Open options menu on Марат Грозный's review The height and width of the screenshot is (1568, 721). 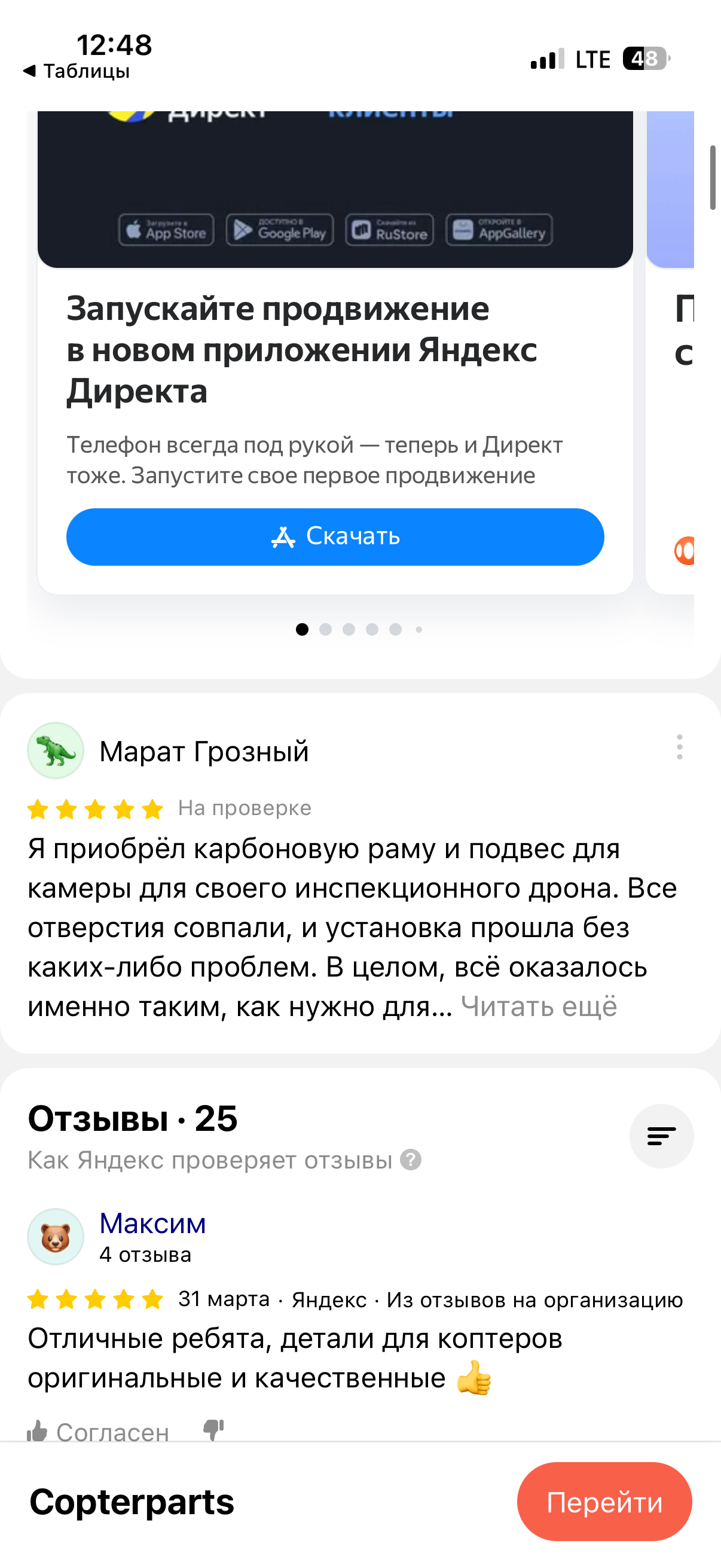point(679,747)
